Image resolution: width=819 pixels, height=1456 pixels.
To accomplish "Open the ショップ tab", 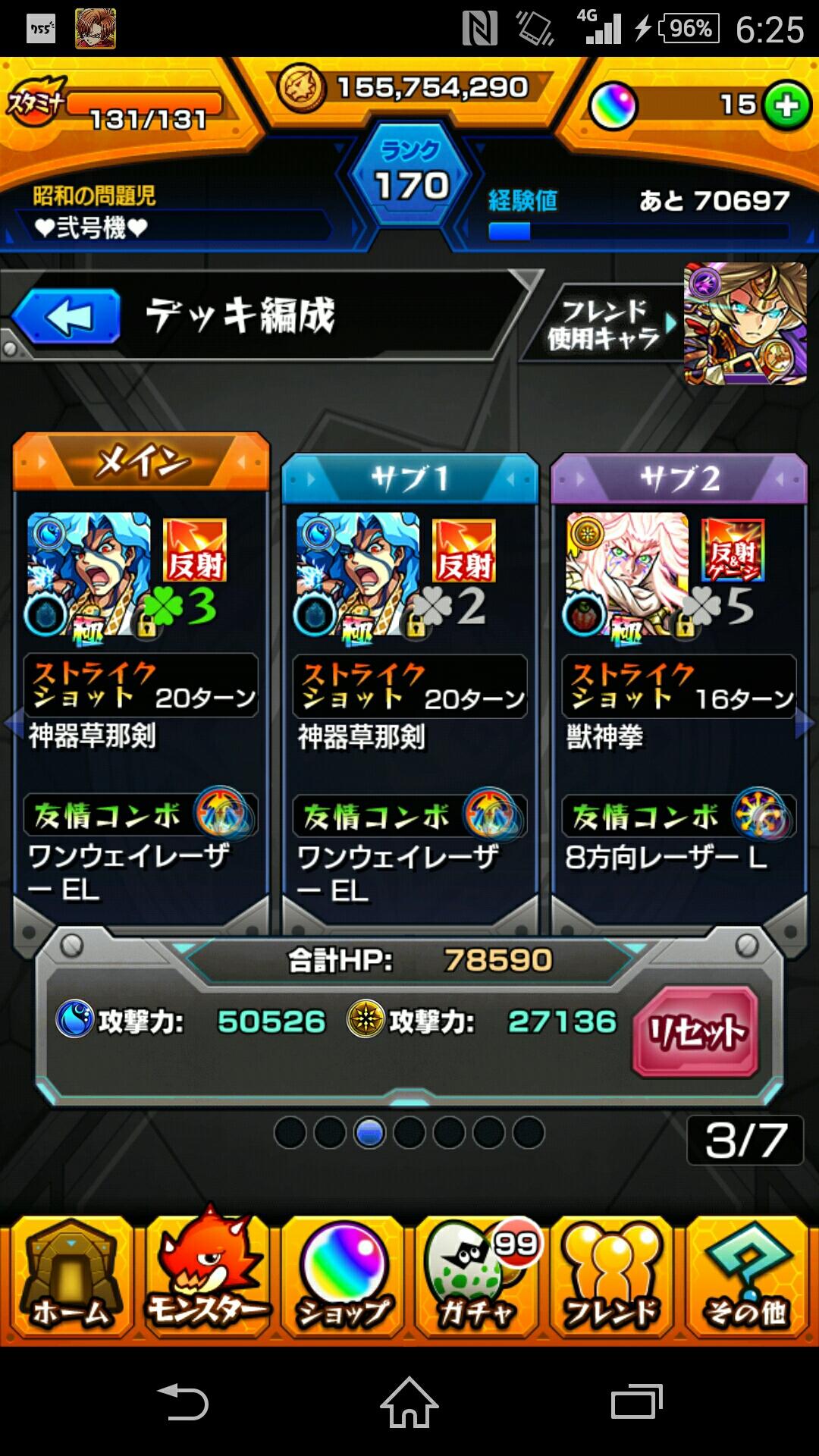I will (342, 1276).
